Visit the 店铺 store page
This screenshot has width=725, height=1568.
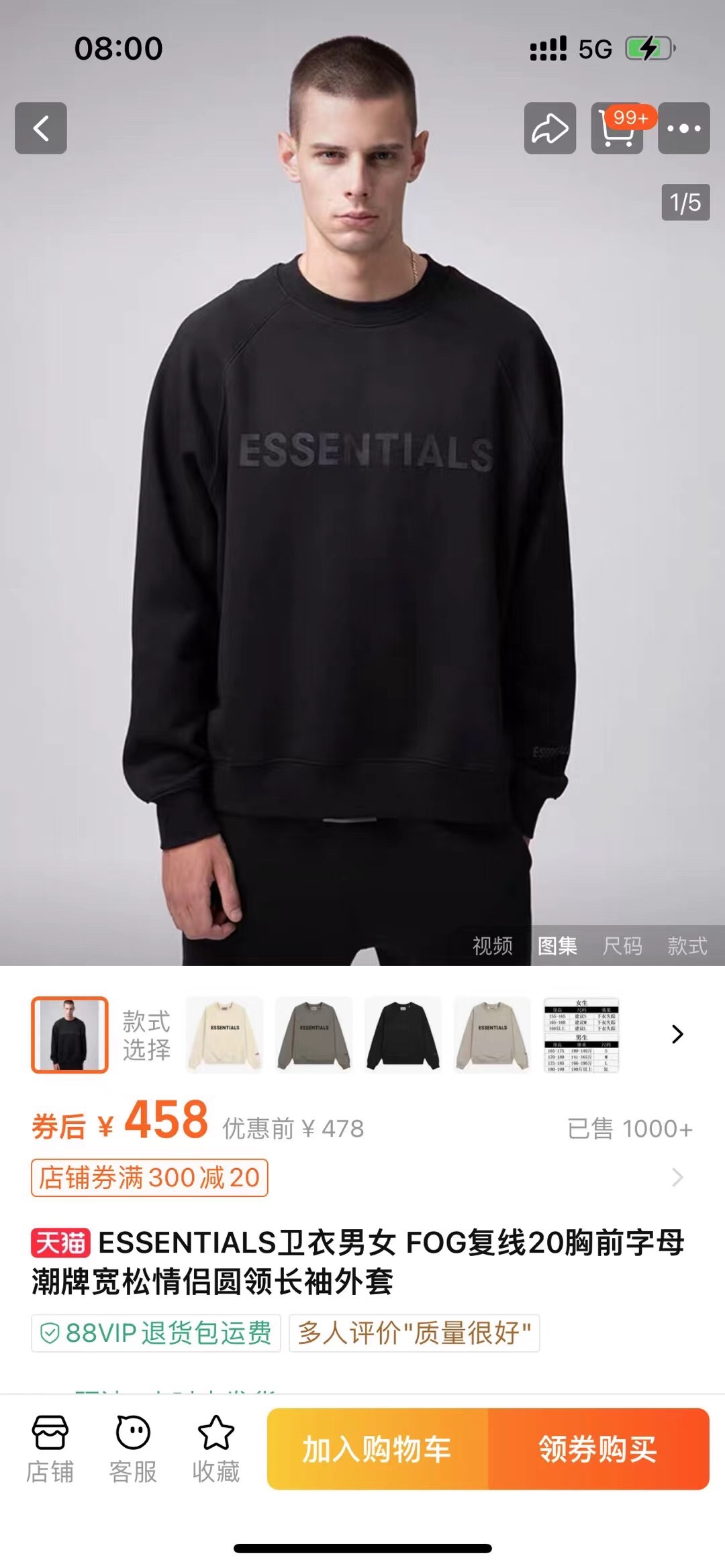pyautogui.click(x=50, y=1448)
